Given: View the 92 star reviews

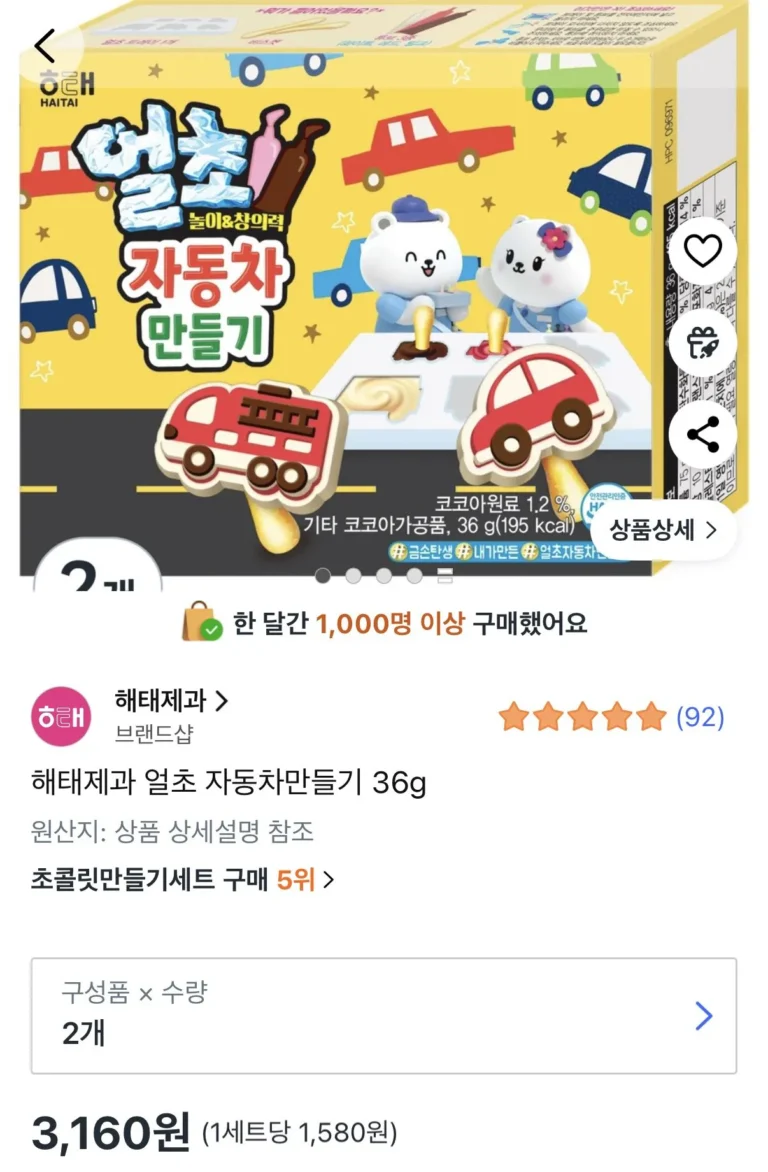Looking at the screenshot, I should [x=611, y=717].
